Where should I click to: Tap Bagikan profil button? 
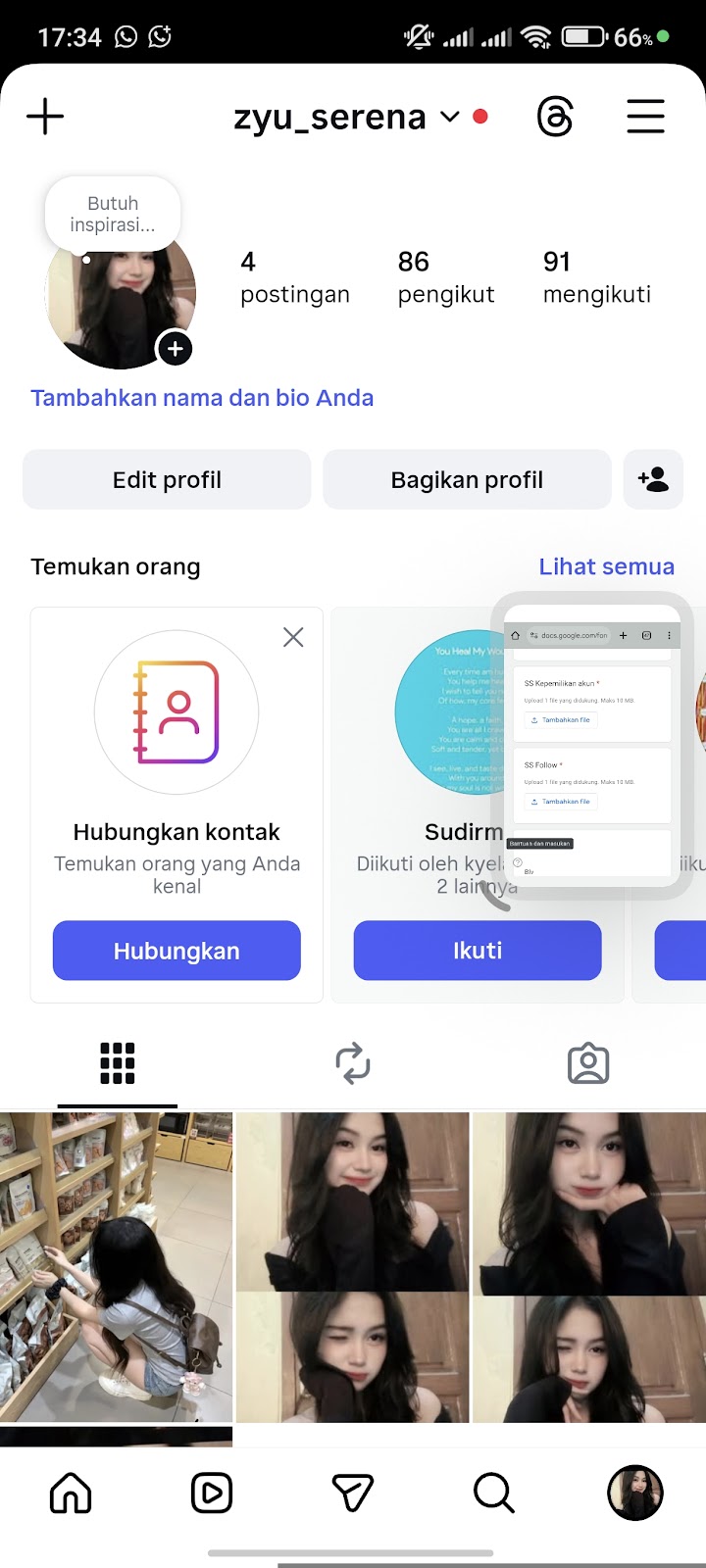point(467,480)
